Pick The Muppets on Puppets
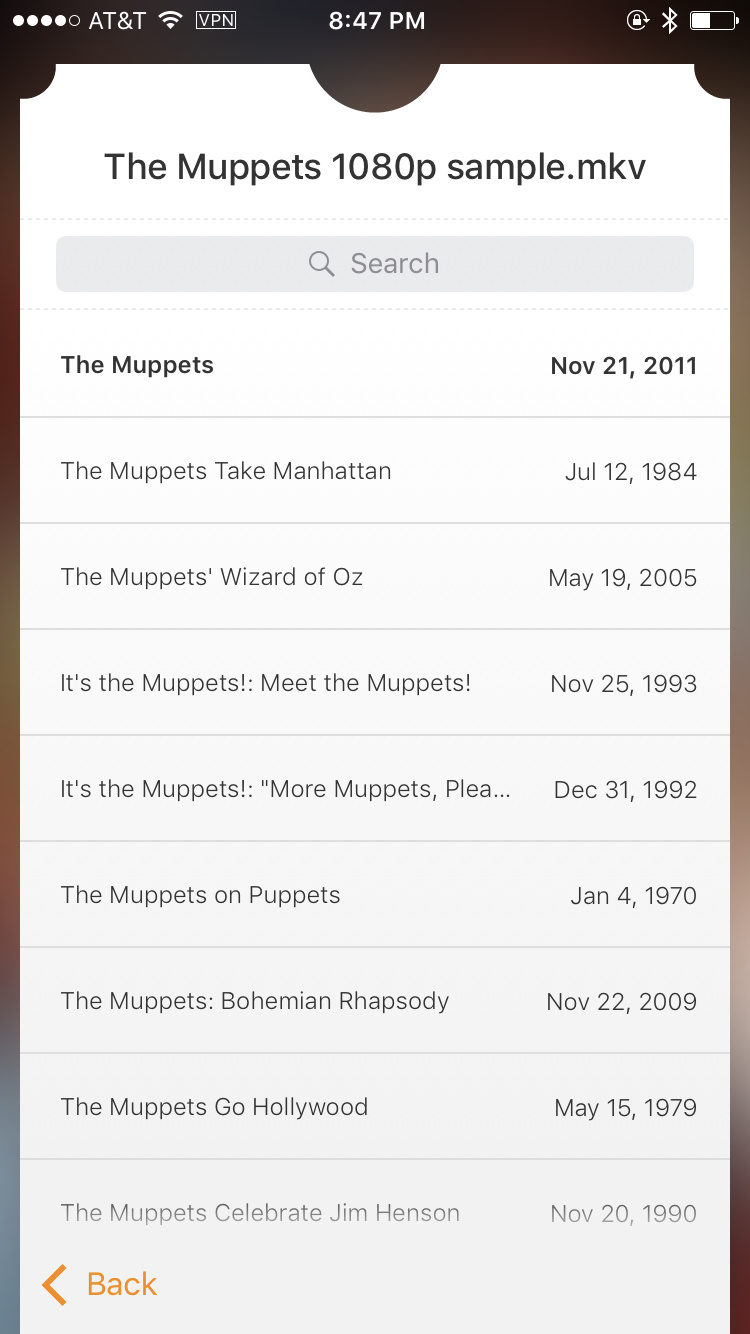The image size is (750, 1334). click(375, 895)
